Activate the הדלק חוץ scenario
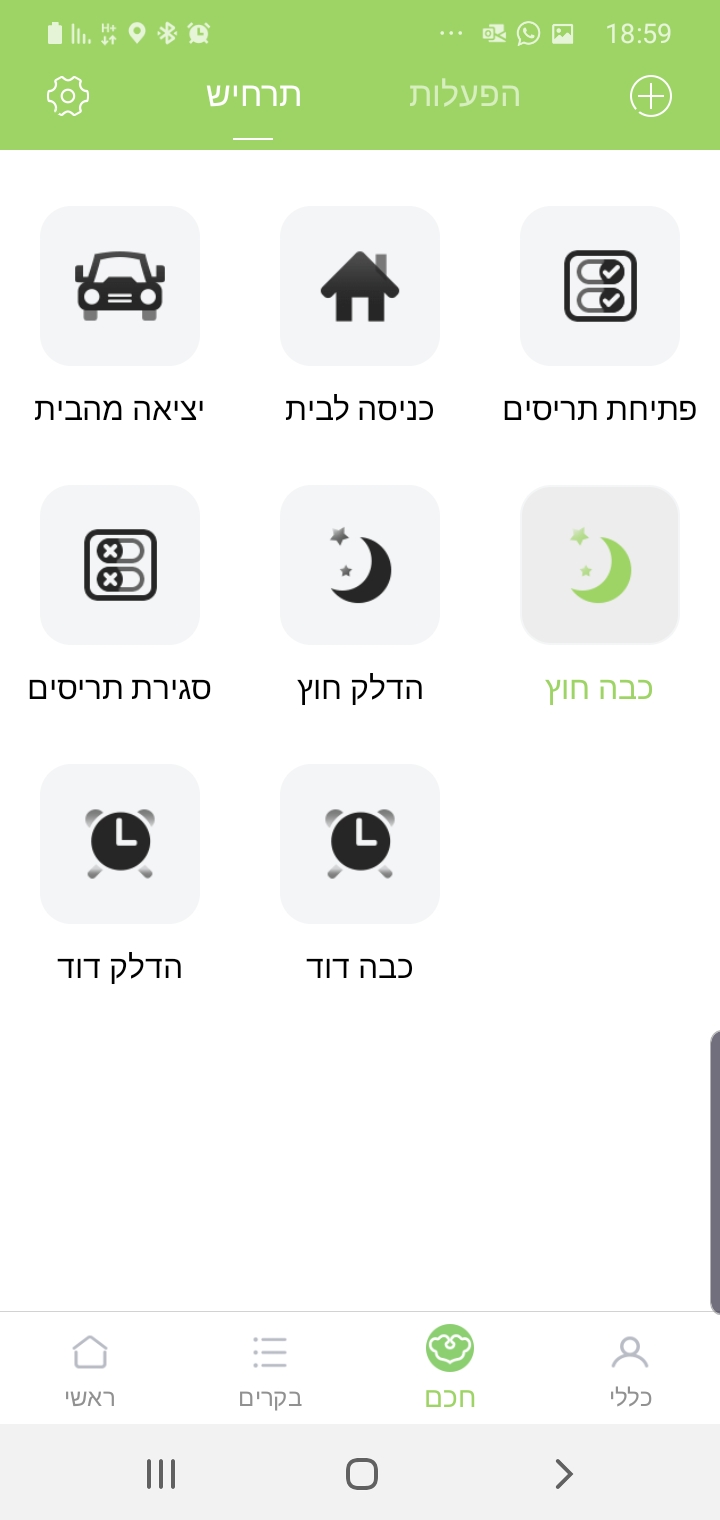Image resolution: width=720 pixels, height=1520 pixels. [x=360, y=565]
